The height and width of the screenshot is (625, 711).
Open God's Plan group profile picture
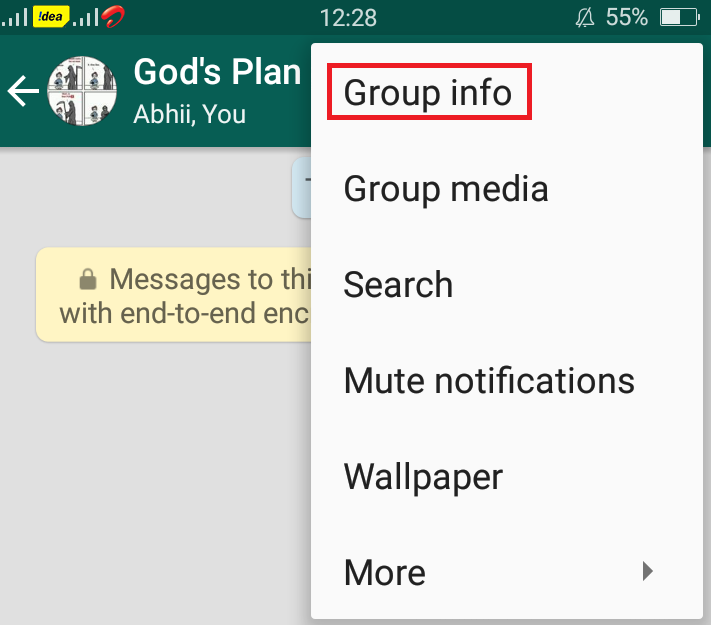tap(81, 91)
